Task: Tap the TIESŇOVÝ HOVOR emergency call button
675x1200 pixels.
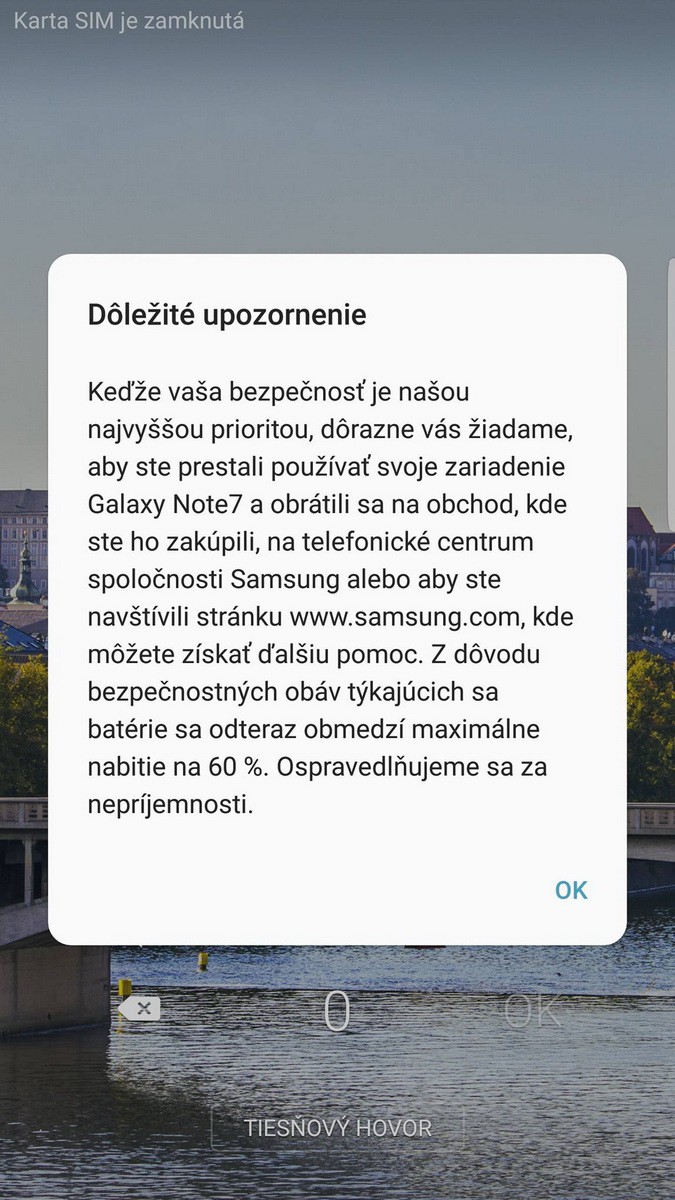Action: (338, 1128)
